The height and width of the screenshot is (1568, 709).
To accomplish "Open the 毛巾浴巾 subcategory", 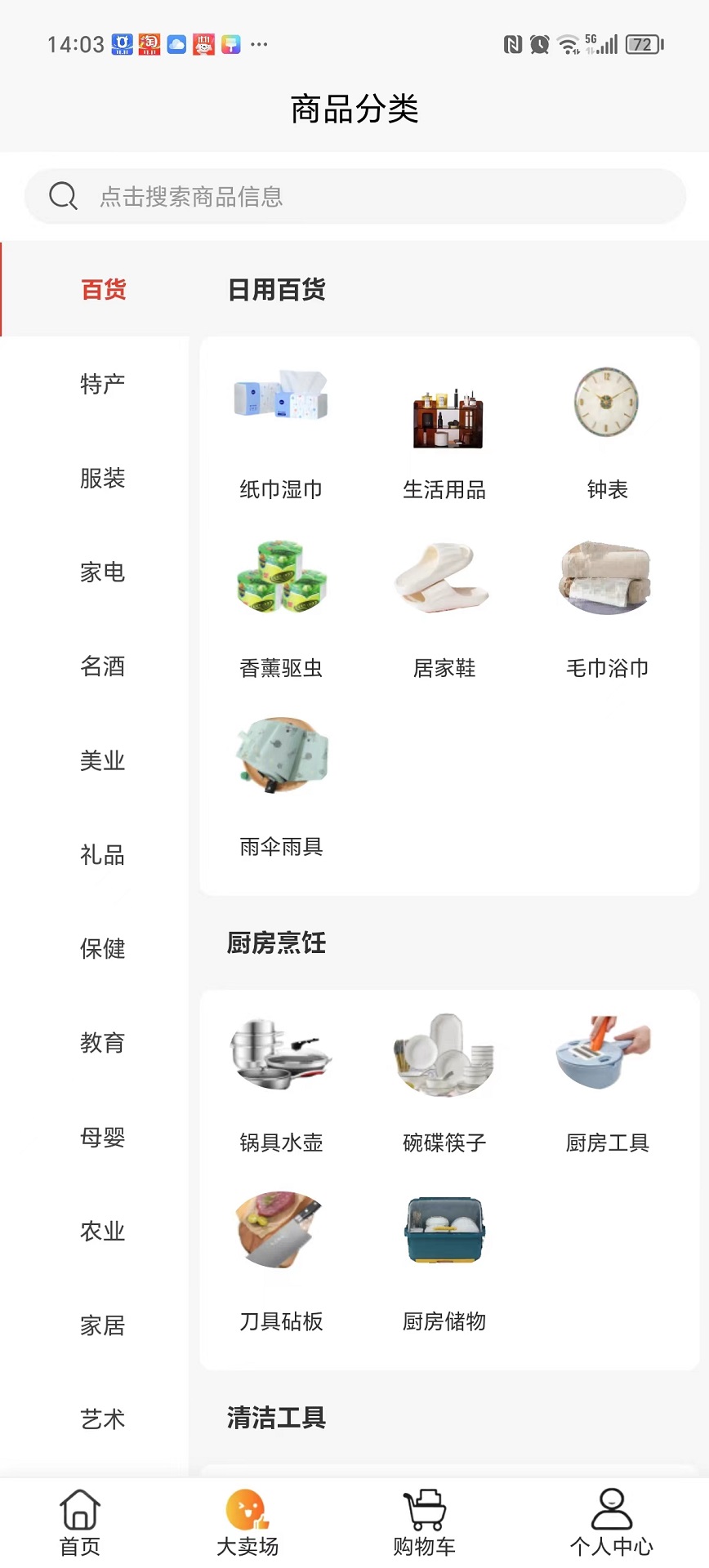I will tap(607, 608).
